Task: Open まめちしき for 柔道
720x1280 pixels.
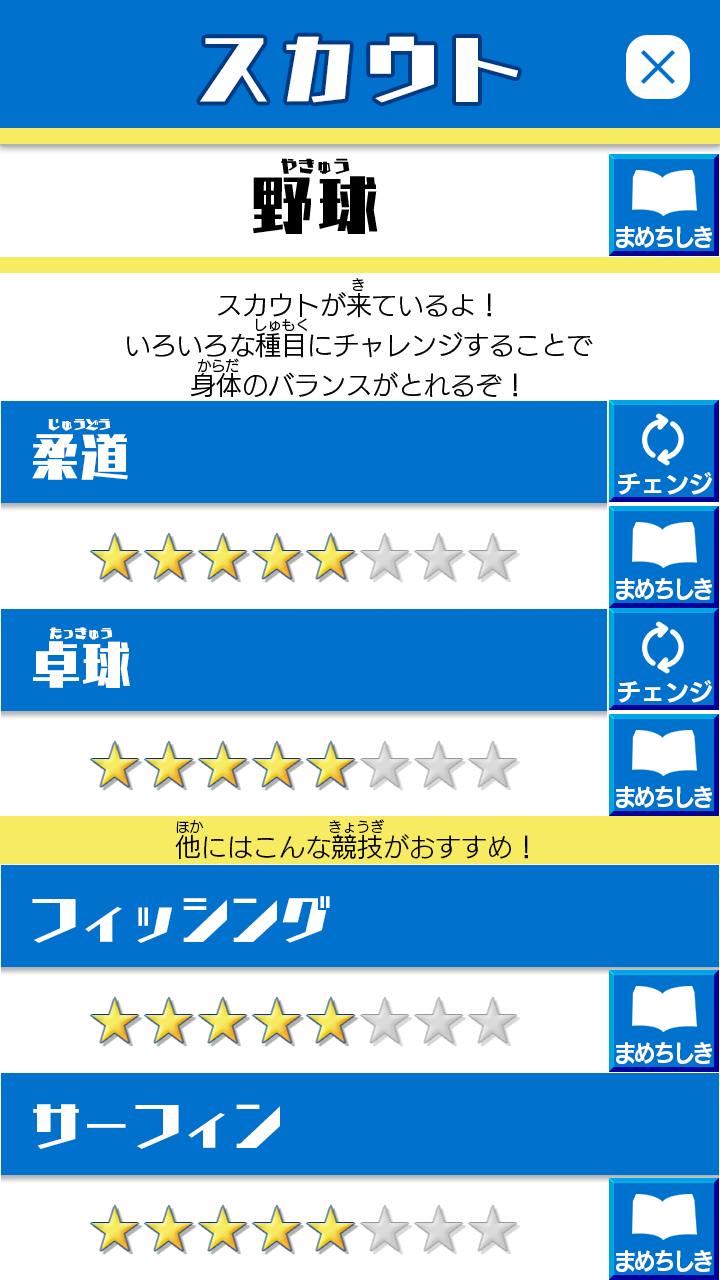Action: pos(664,556)
